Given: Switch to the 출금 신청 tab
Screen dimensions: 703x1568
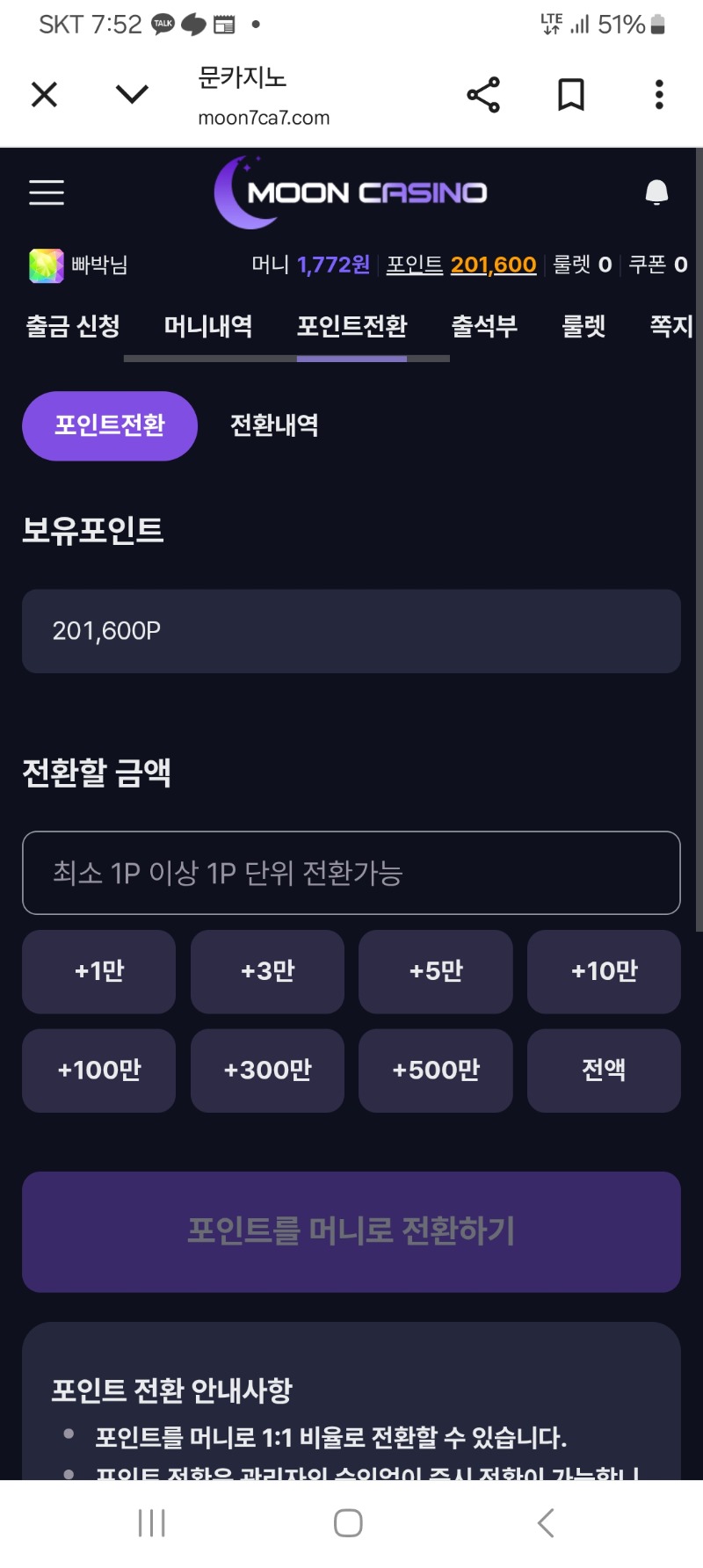Looking at the screenshot, I should tap(73, 326).
